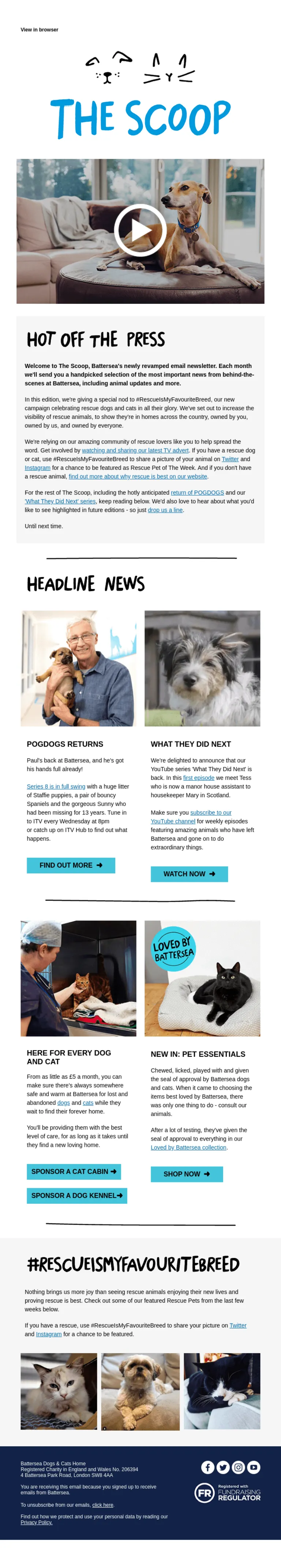Follow the return of PODGOGS link

coord(197,493)
